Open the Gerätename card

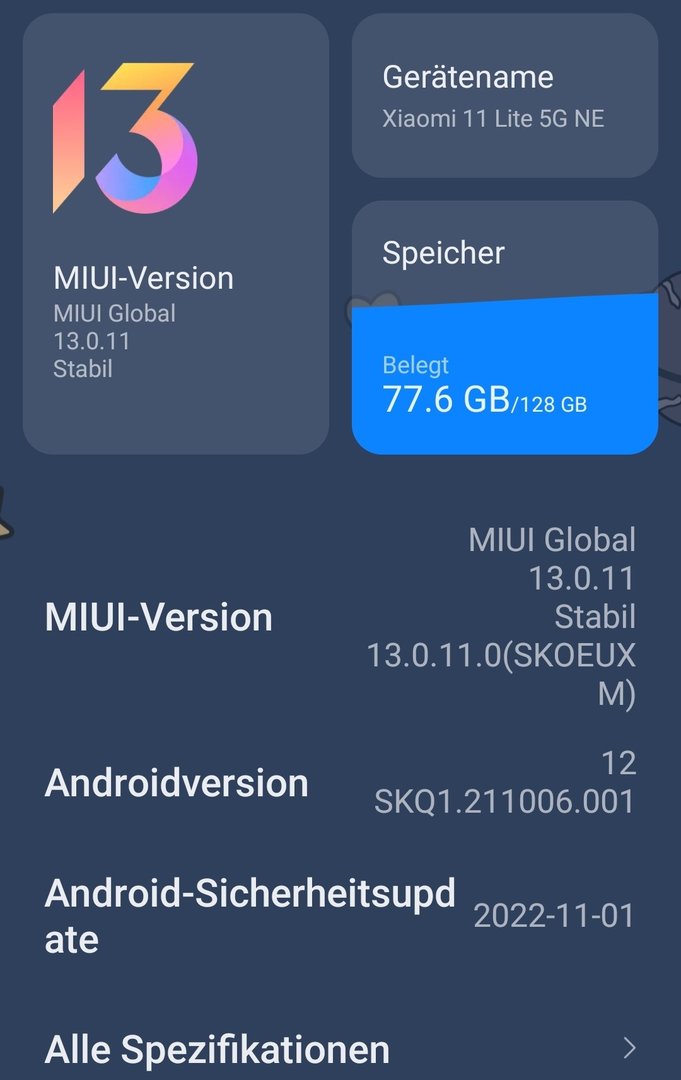click(x=505, y=96)
